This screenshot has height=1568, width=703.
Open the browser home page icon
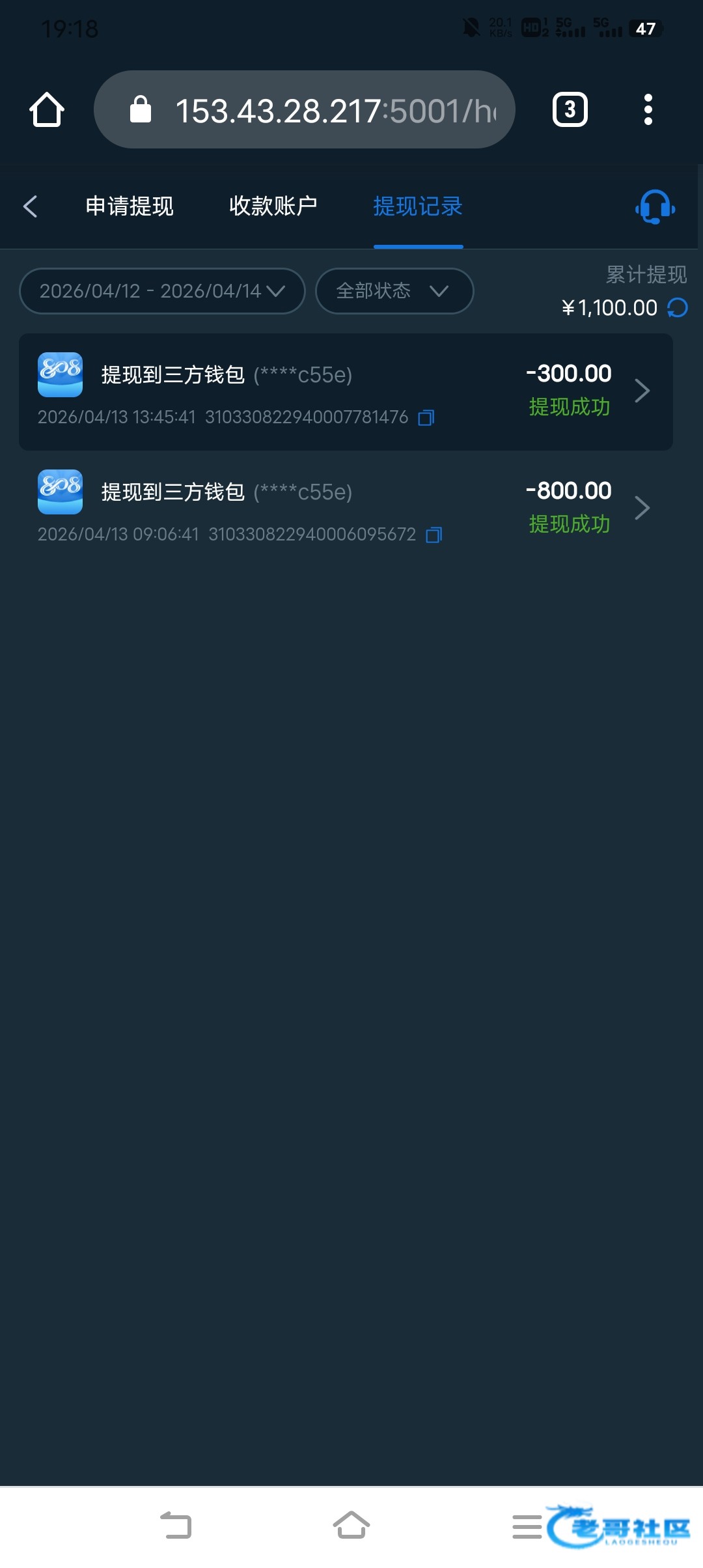pos(47,109)
